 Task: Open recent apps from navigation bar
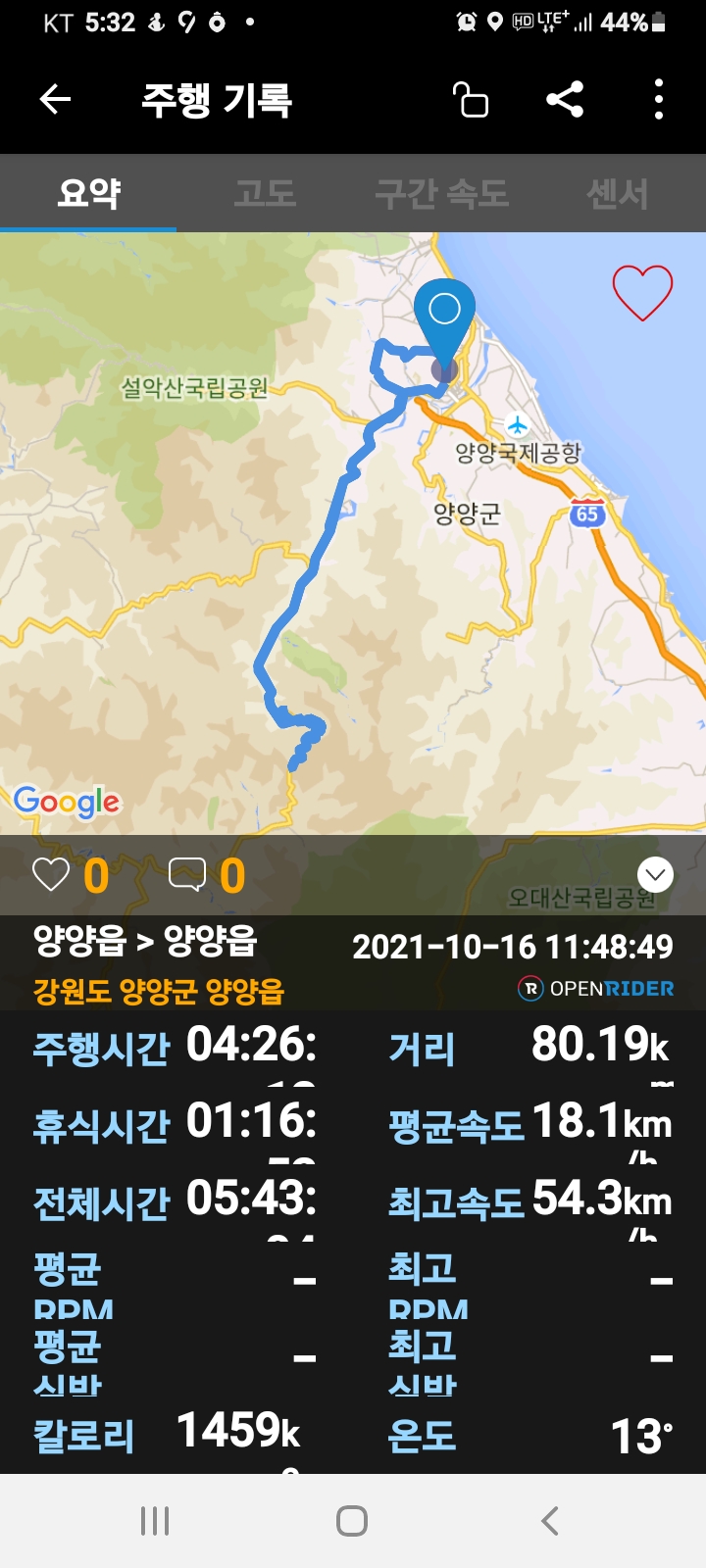[x=155, y=1521]
